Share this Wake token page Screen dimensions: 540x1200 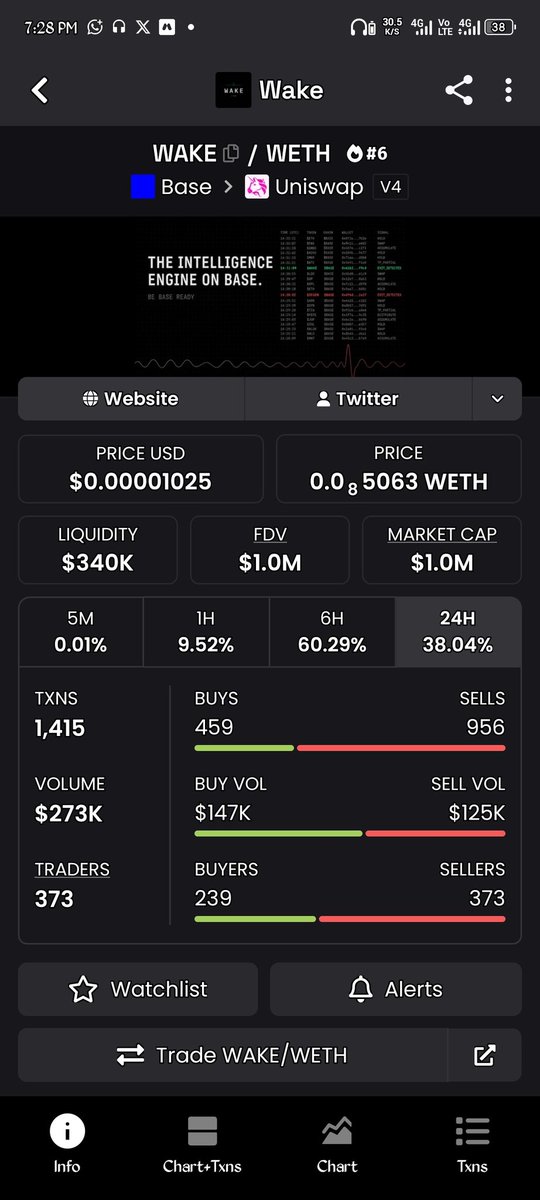pos(459,90)
